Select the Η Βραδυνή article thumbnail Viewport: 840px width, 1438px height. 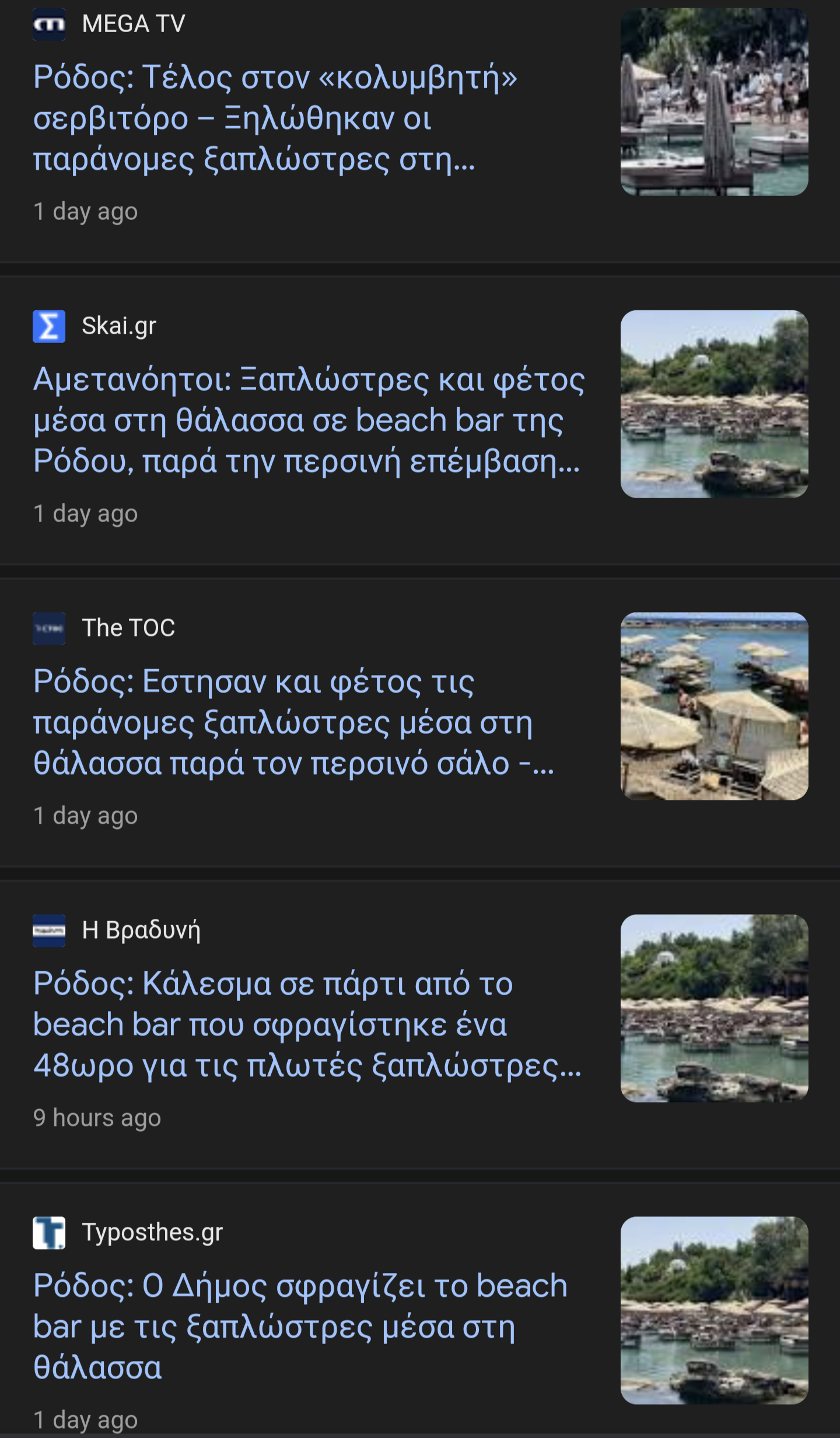[x=714, y=1008]
